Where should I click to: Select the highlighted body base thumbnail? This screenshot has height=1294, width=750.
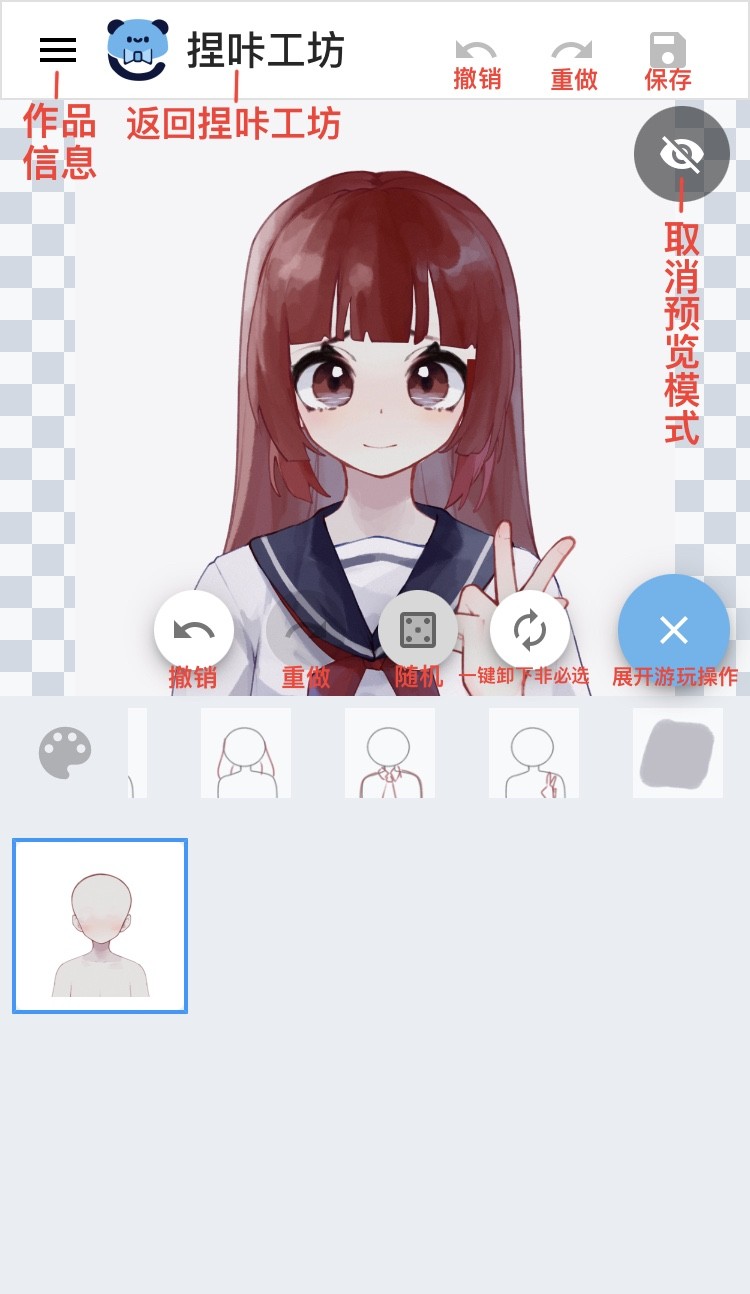[99, 925]
